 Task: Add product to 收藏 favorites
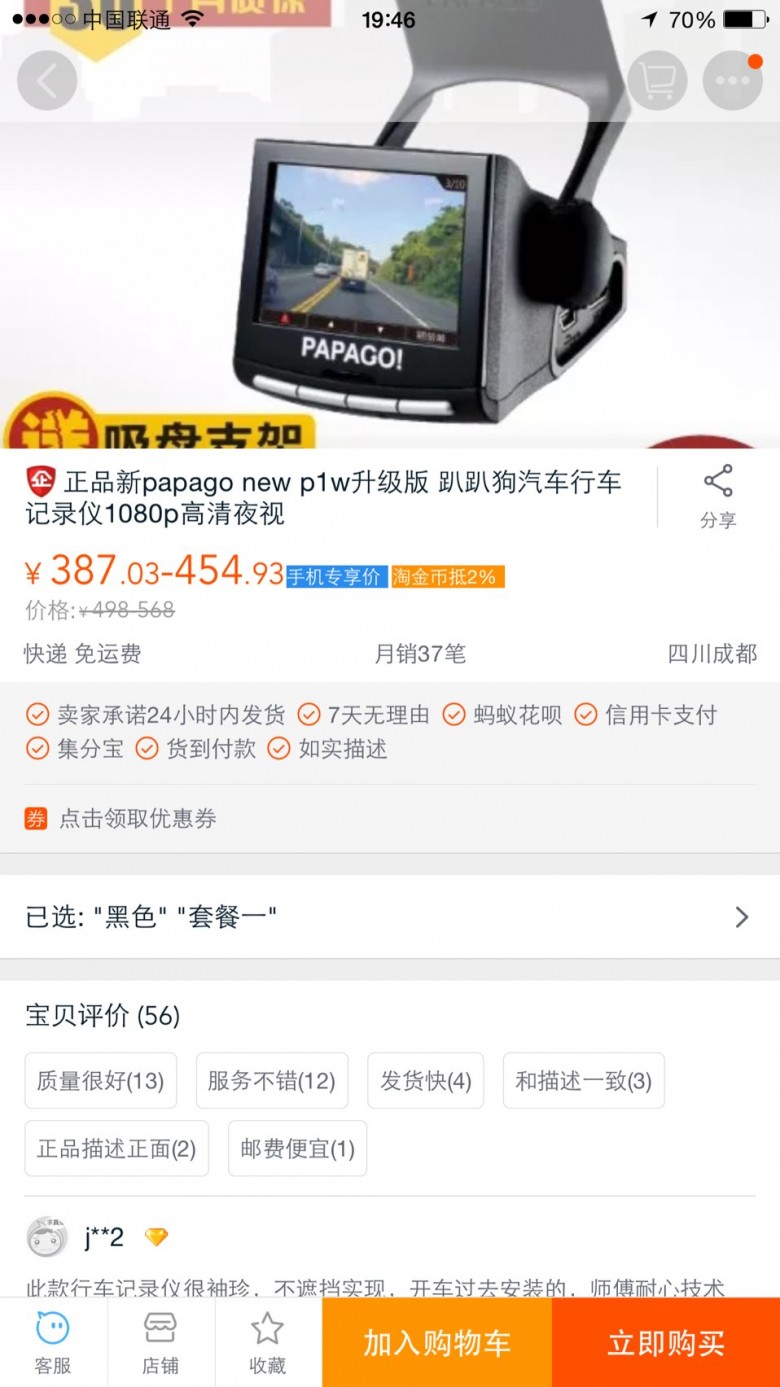267,1343
